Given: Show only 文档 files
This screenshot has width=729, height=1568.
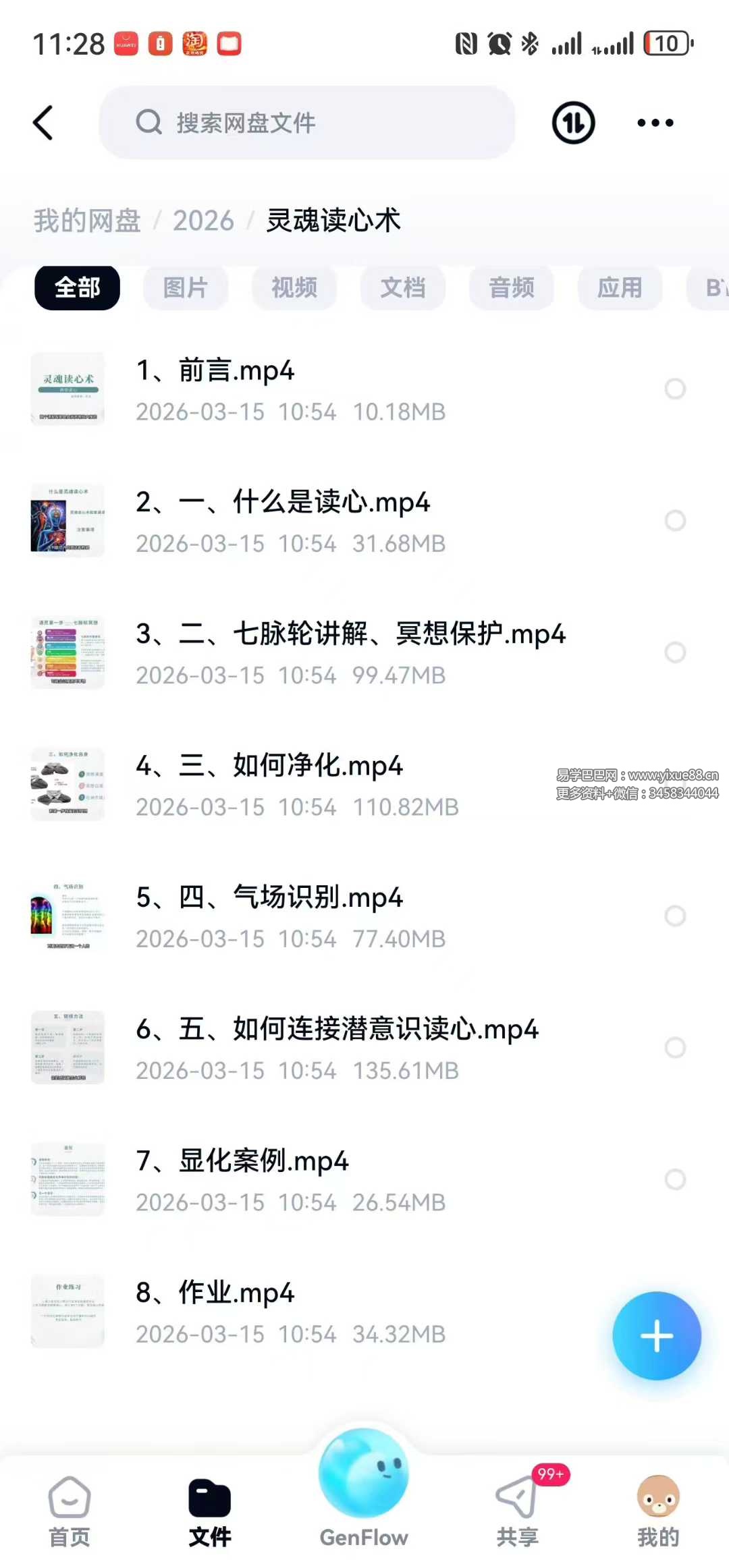Looking at the screenshot, I should 403,288.
